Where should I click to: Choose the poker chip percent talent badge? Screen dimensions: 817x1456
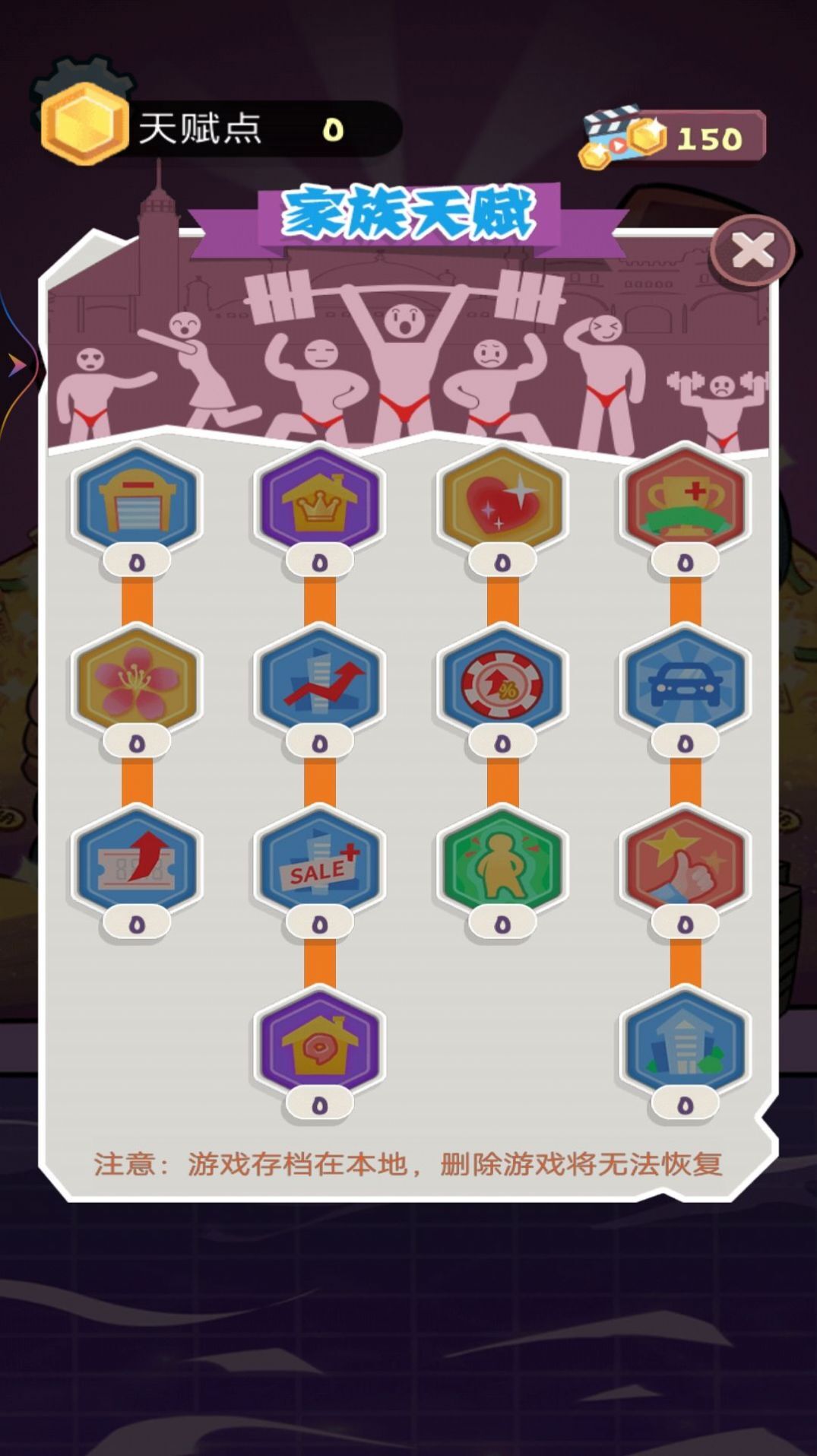tap(502, 680)
